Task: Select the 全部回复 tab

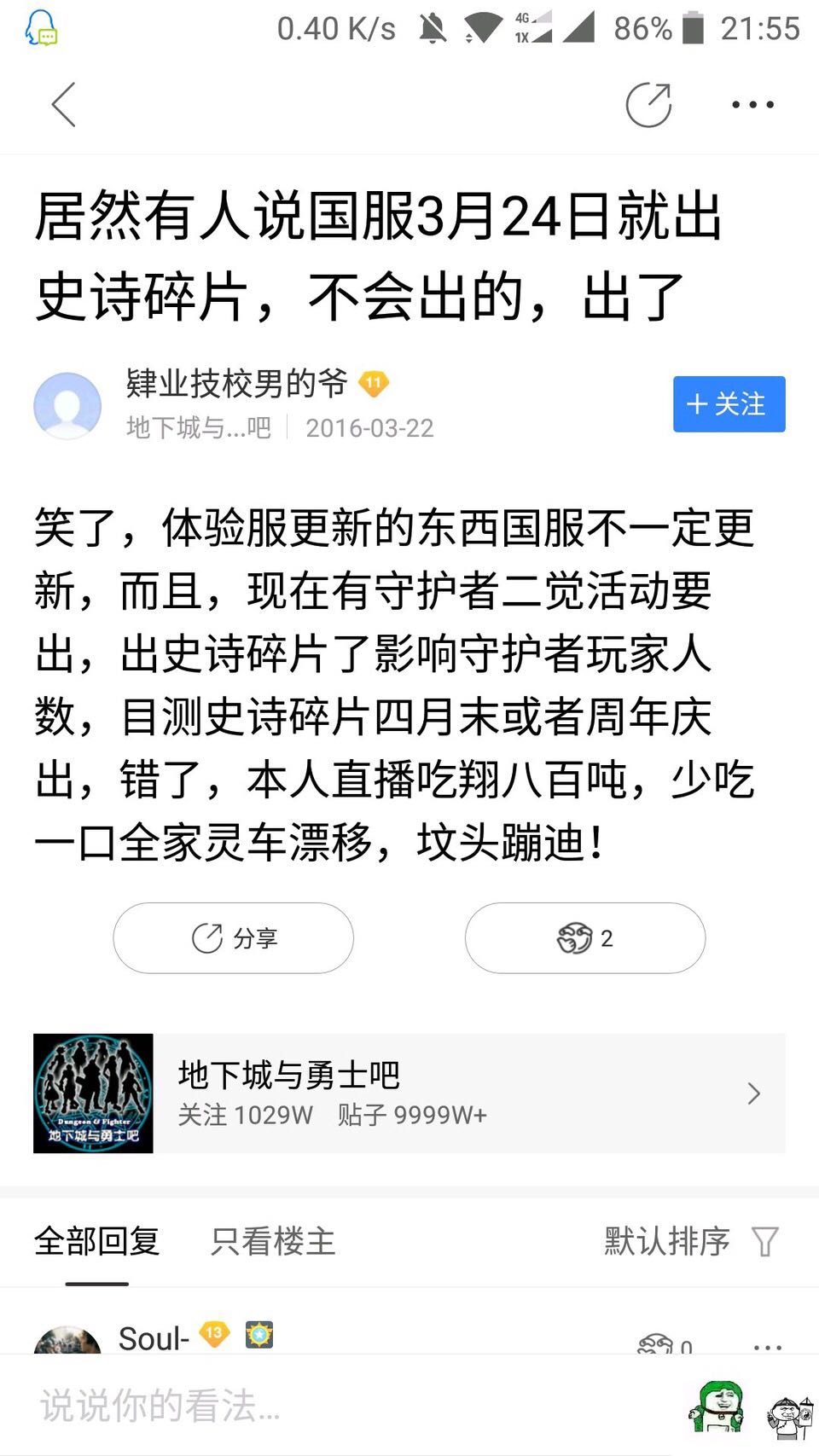Action: [x=97, y=1241]
